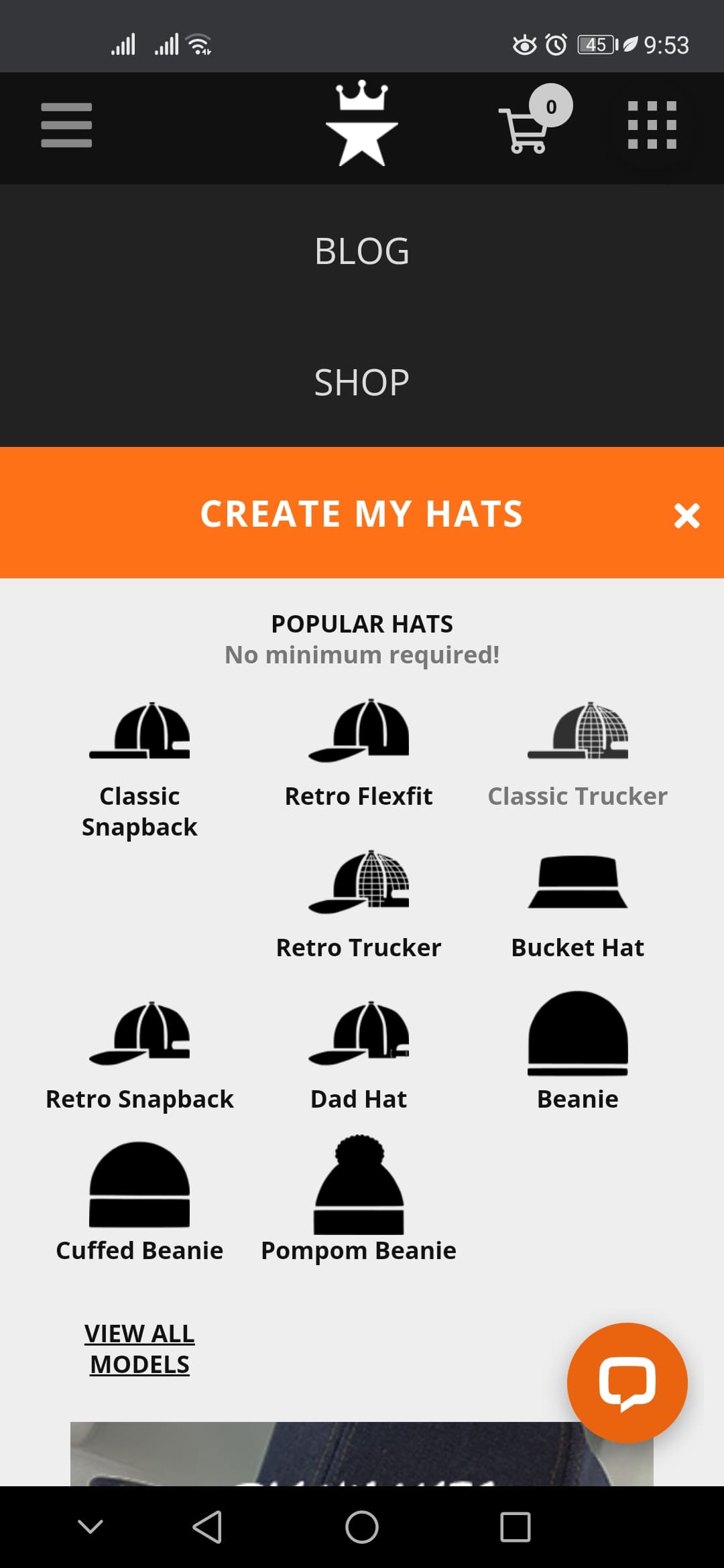The width and height of the screenshot is (724, 1568).
Task: Go to the BLOG section
Action: pos(362,251)
